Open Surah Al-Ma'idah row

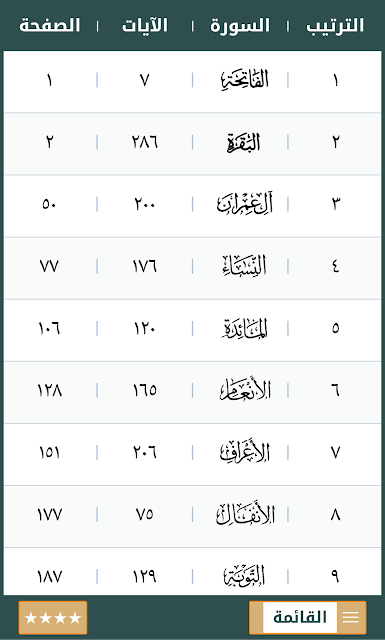192,330
